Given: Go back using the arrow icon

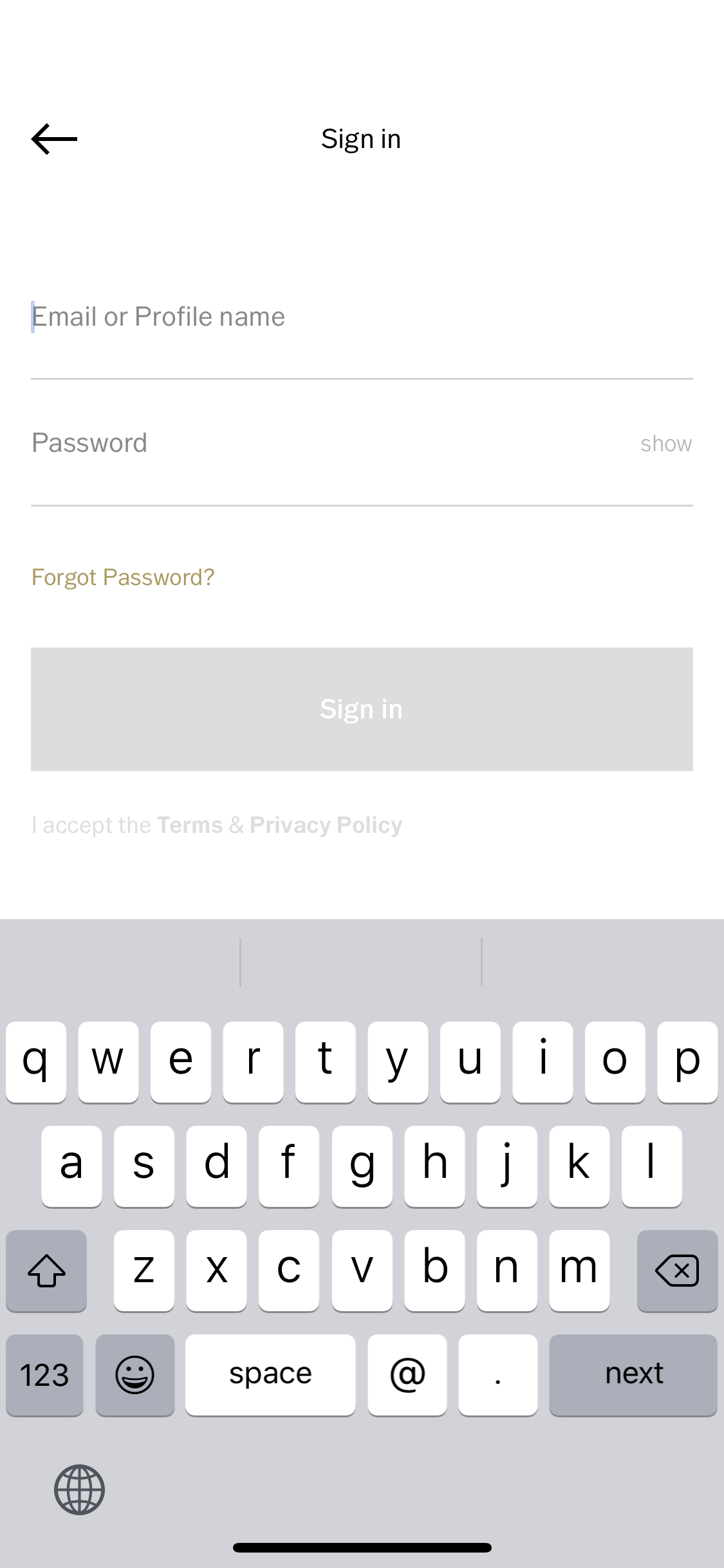Looking at the screenshot, I should coord(54,139).
